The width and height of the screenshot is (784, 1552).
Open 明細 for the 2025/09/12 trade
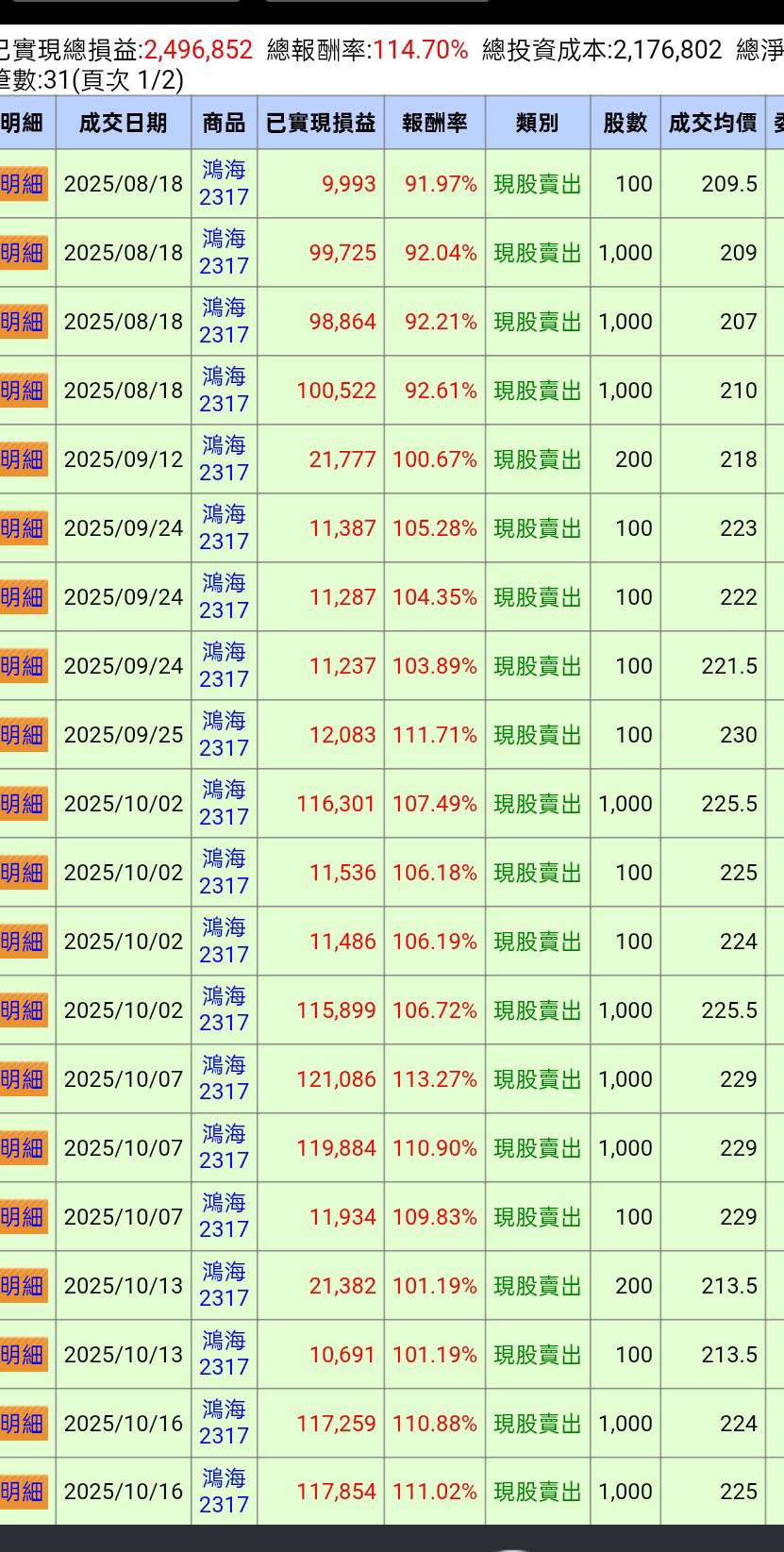point(24,459)
